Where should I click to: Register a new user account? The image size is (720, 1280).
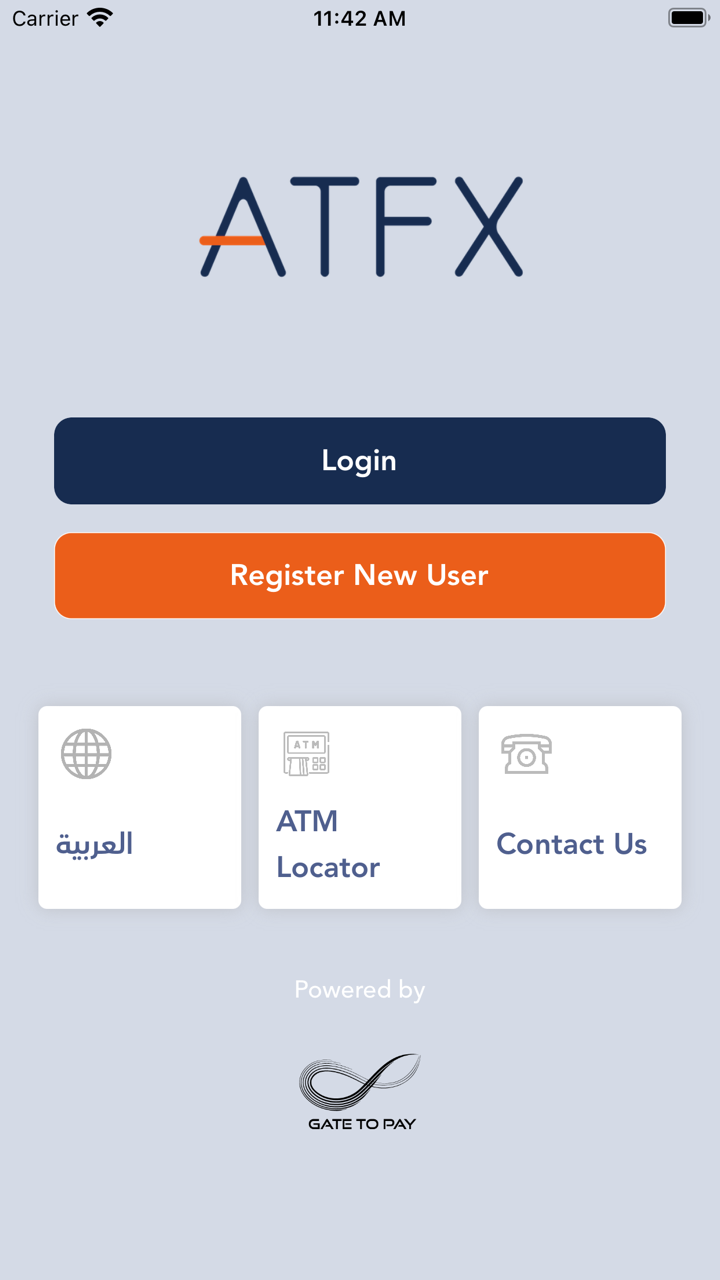360,576
